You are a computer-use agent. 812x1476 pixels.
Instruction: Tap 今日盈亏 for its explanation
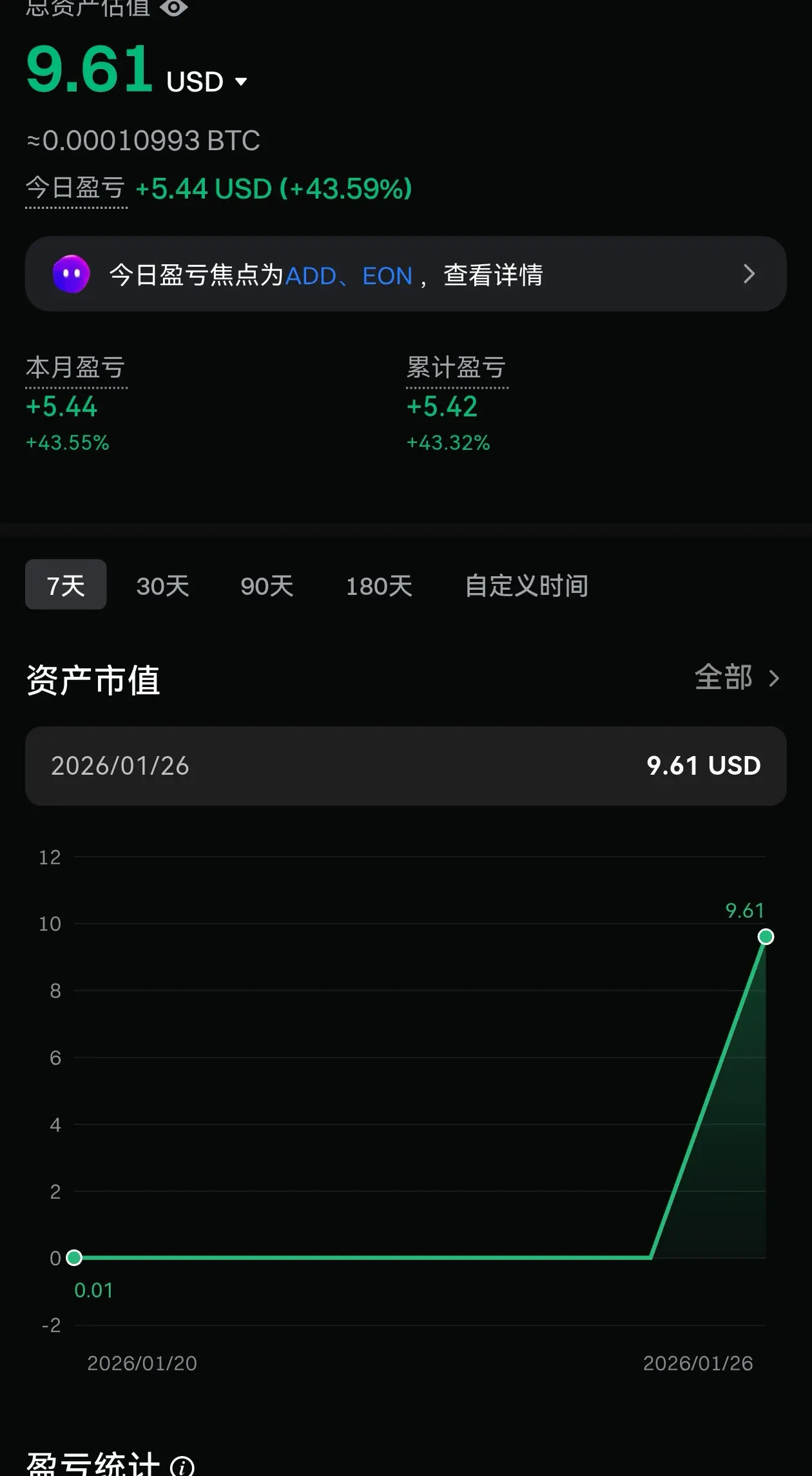click(x=75, y=188)
